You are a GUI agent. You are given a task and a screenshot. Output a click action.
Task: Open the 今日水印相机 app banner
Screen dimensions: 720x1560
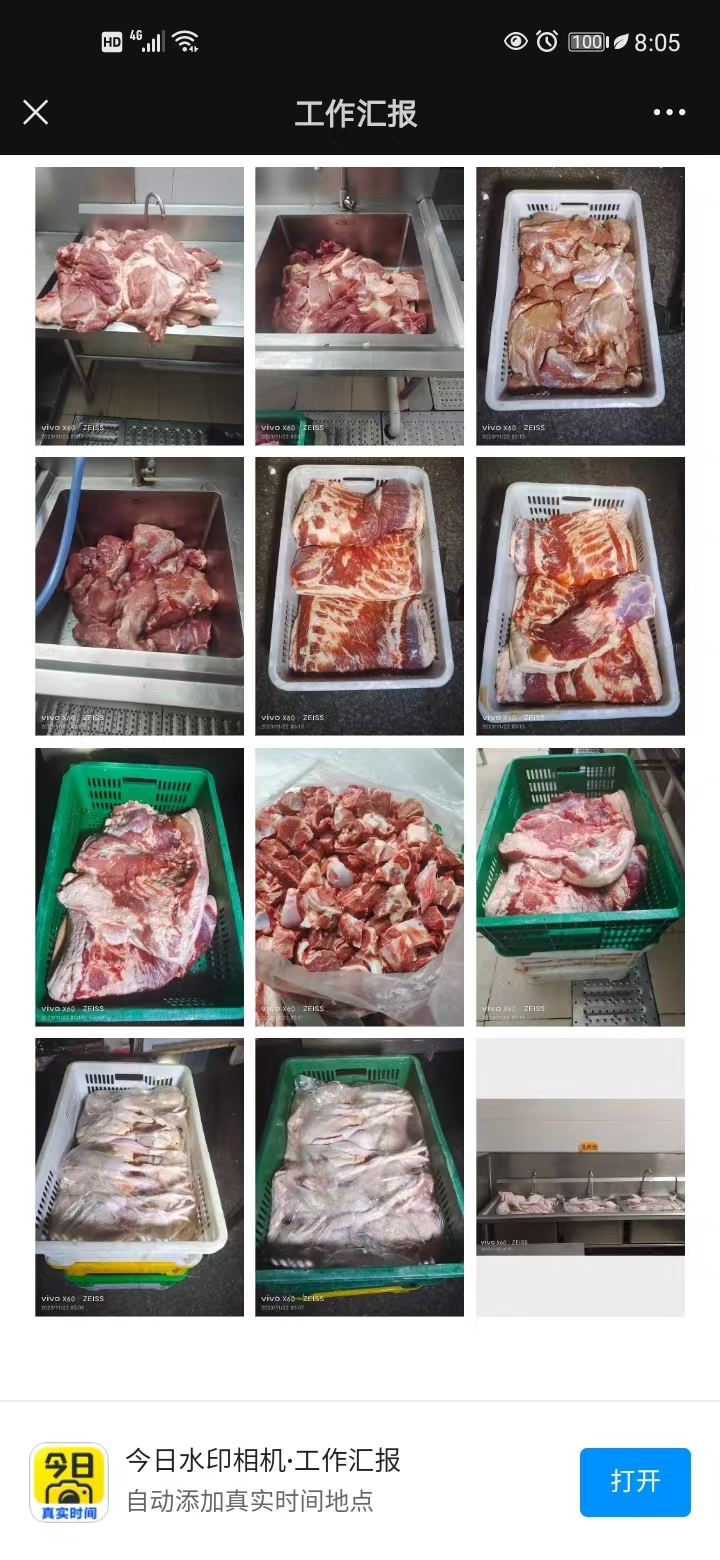pos(262,1480)
